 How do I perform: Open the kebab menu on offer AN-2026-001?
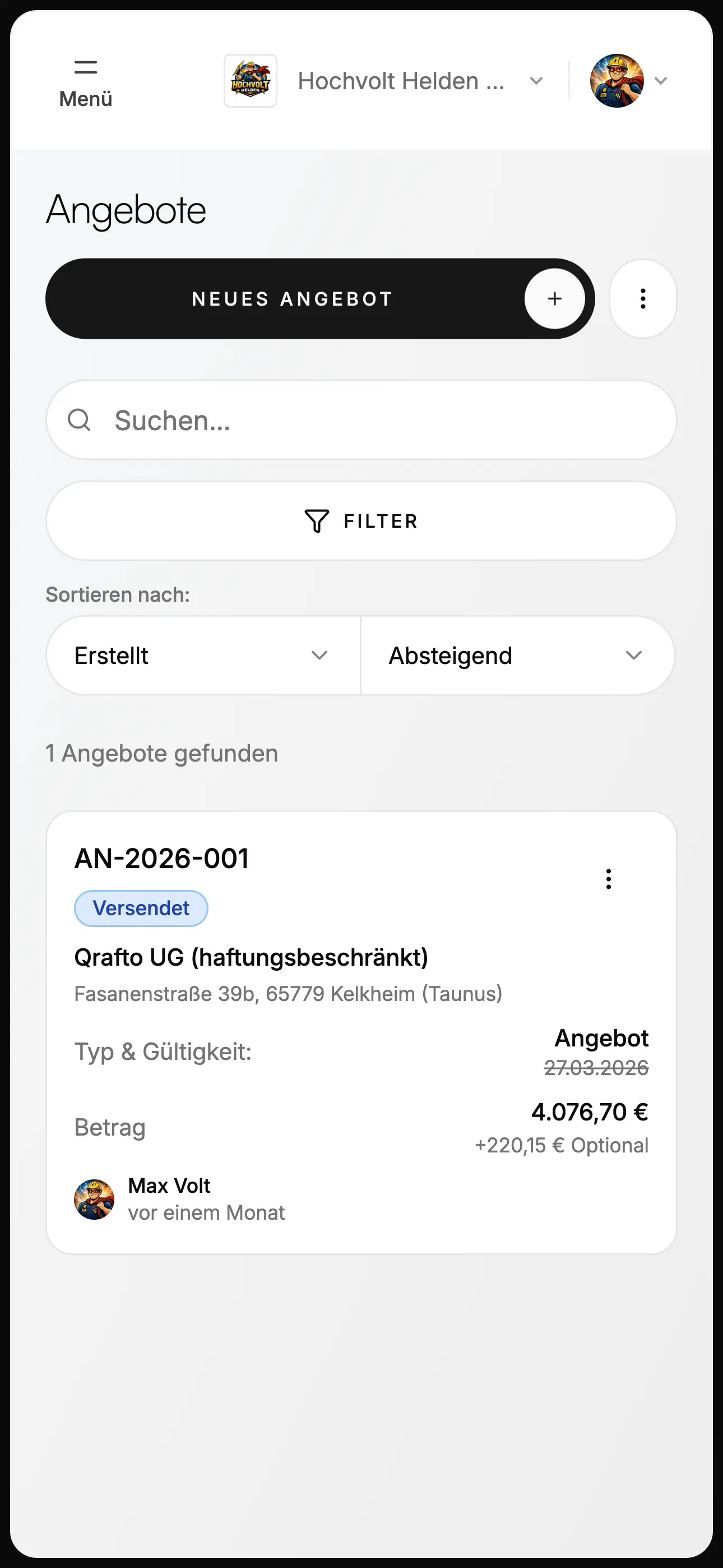[x=609, y=879]
